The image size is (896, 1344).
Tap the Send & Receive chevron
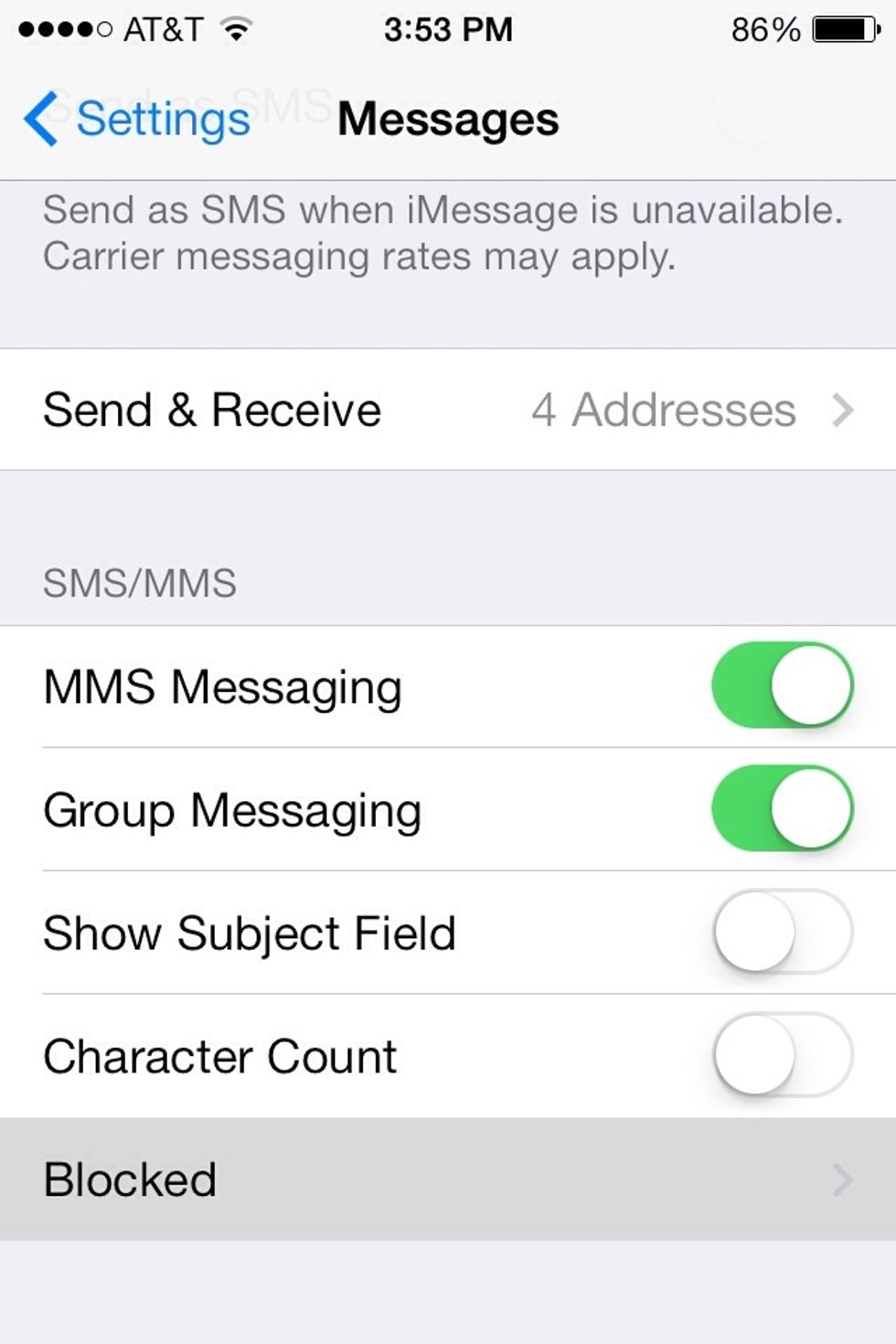click(x=843, y=409)
